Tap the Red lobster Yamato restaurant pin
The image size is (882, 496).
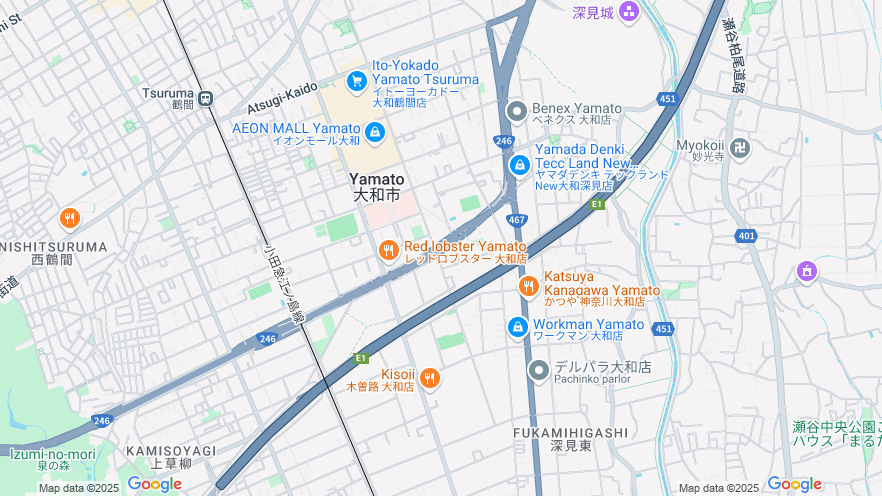[389, 251]
